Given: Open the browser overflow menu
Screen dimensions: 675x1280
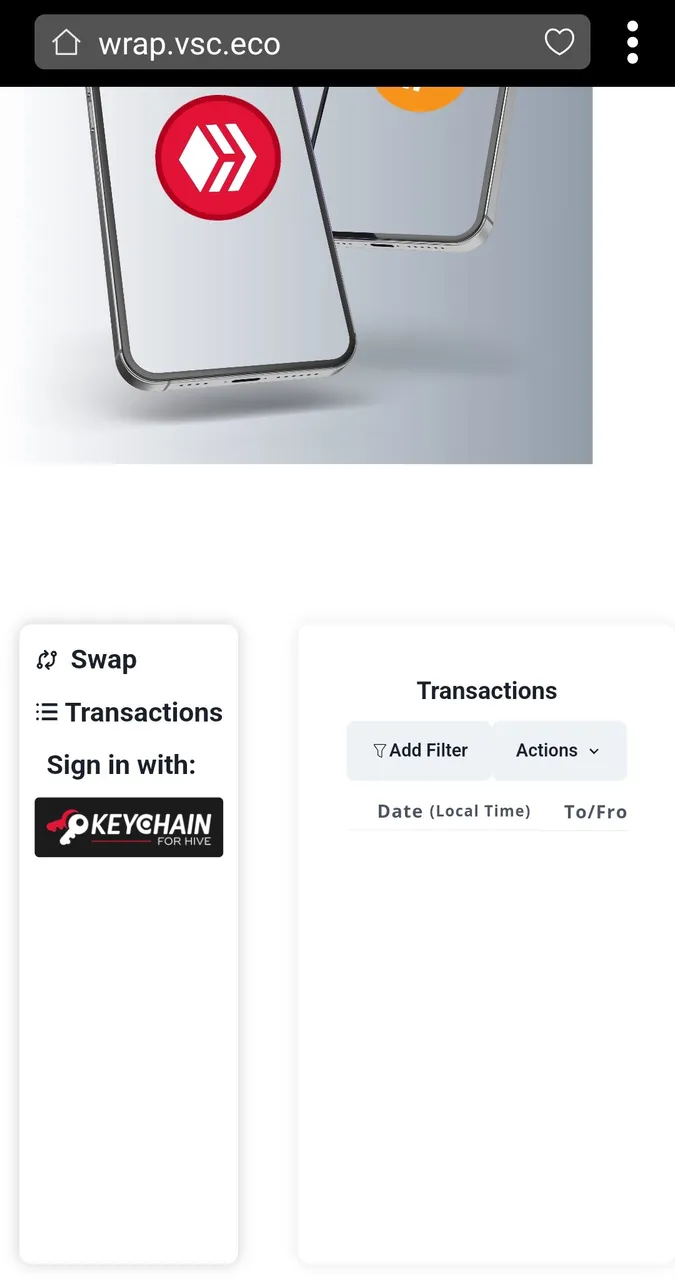Looking at the screenshot, I should (632, 42).
